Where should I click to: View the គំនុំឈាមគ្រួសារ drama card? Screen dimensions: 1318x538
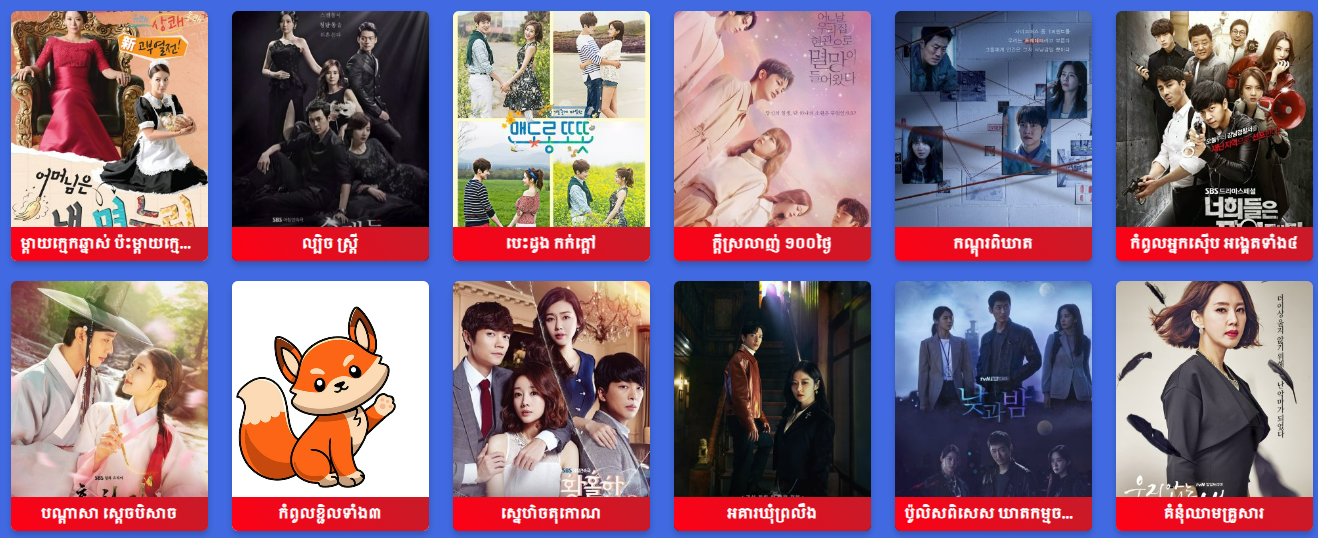click(1214, 405)
